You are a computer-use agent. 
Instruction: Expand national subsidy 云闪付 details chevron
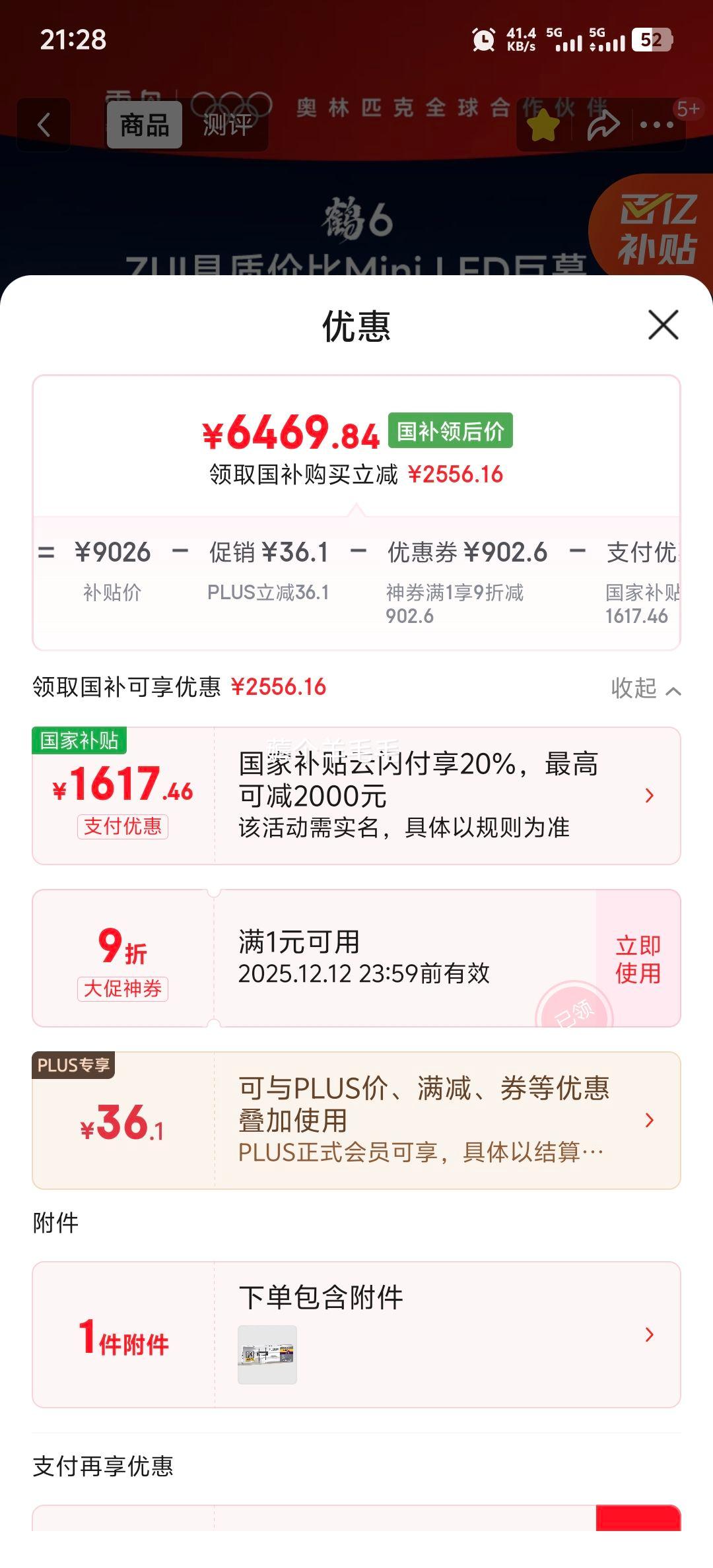point(650,797)
